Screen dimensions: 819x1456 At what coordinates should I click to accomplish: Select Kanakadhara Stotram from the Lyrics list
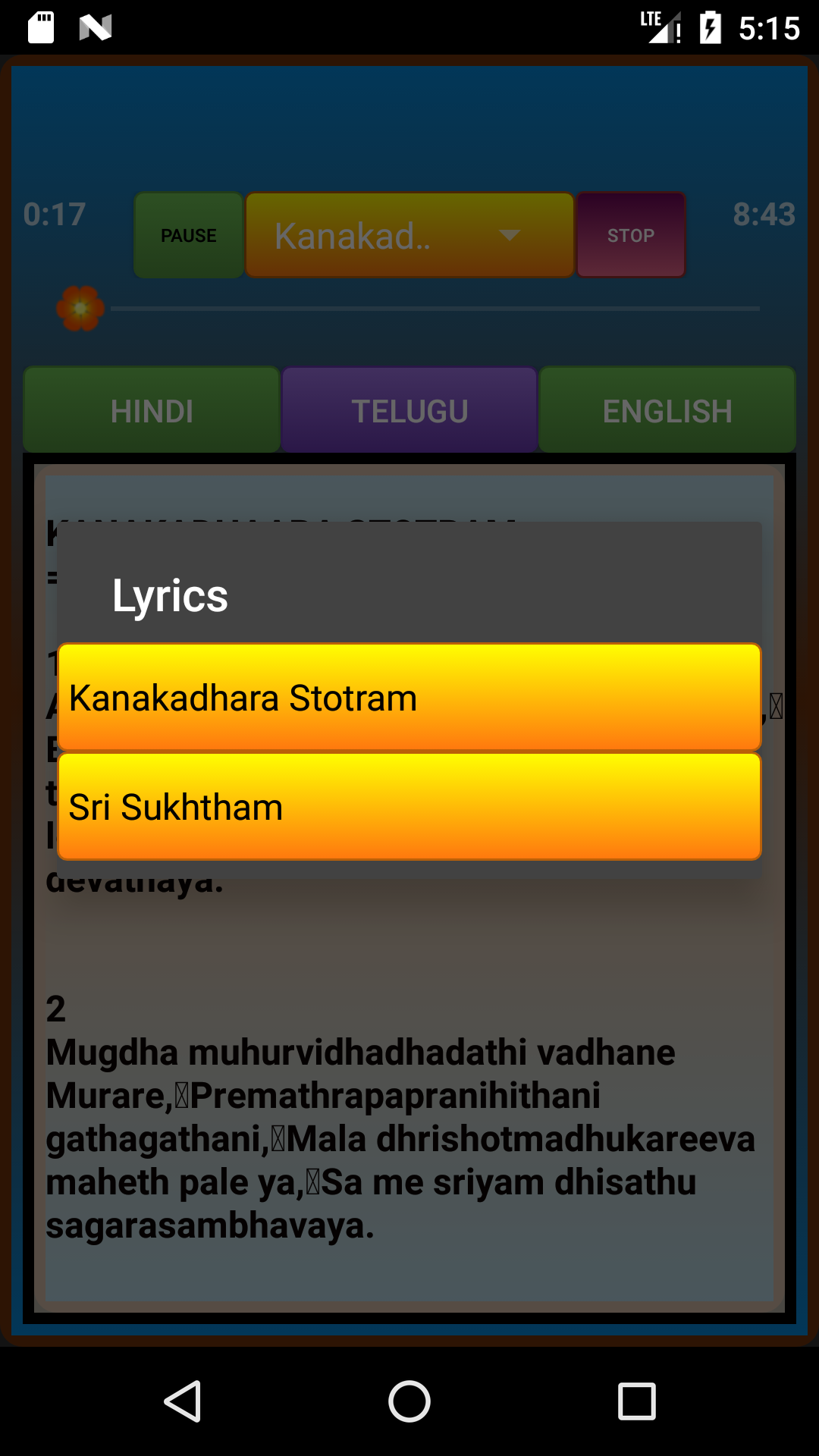pos(409,697)
